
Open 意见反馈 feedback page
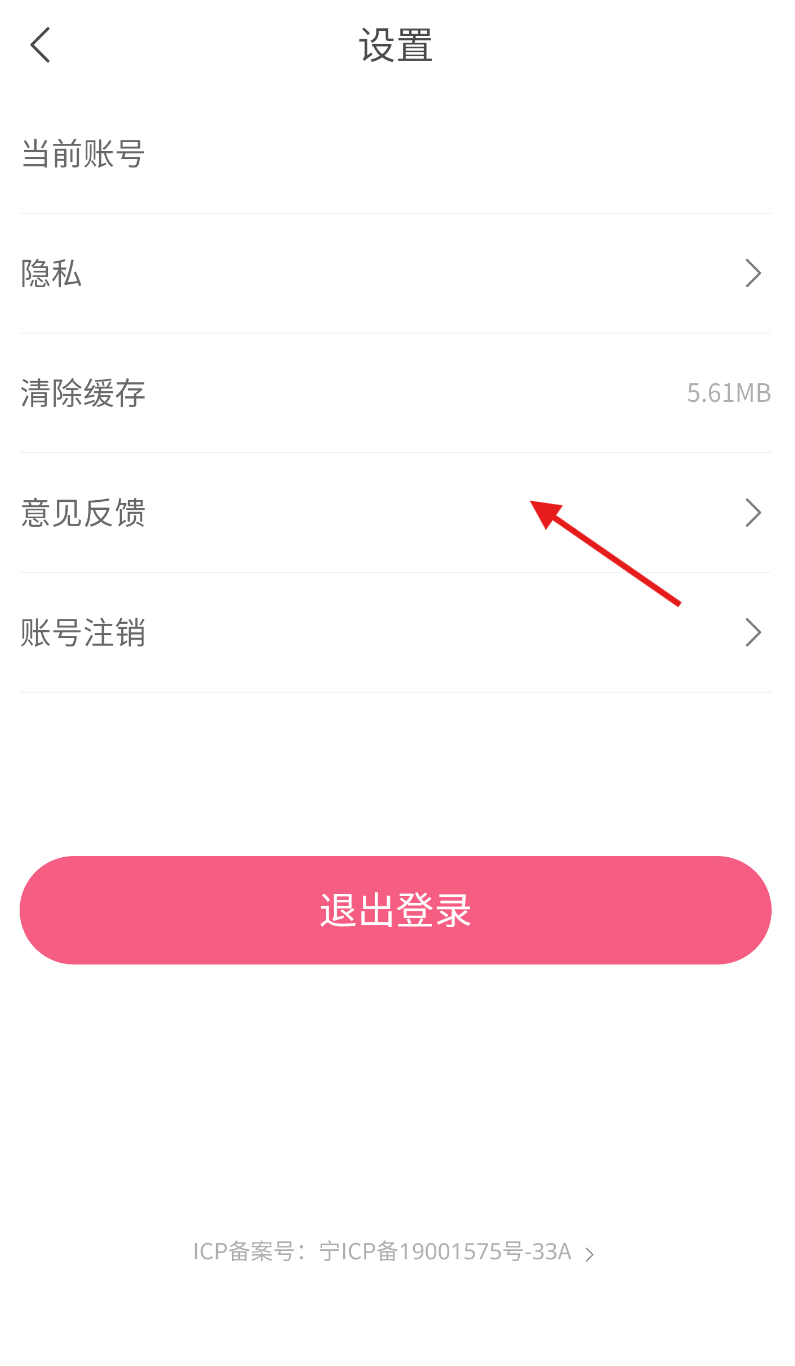[396, 513]
